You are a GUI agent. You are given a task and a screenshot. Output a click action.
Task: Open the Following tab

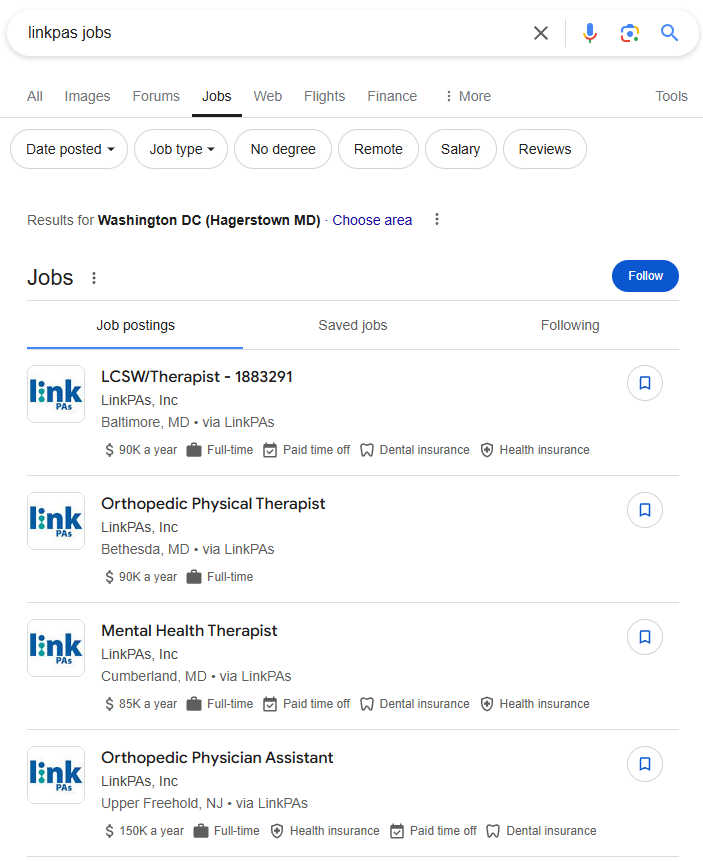pyautogui.click(x=570, y=325)
